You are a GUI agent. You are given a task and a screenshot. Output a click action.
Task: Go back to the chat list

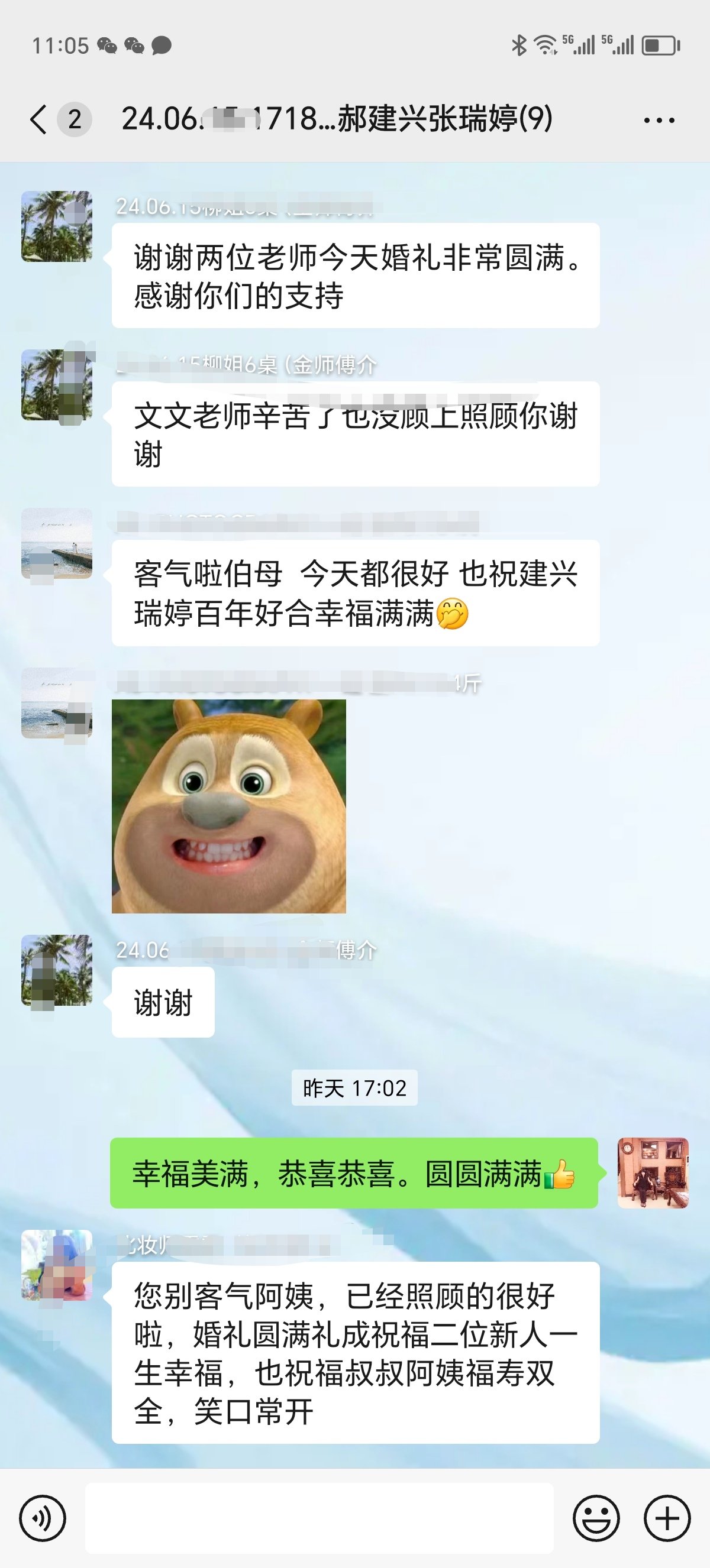pyautogui.click(x=39, y=119)
